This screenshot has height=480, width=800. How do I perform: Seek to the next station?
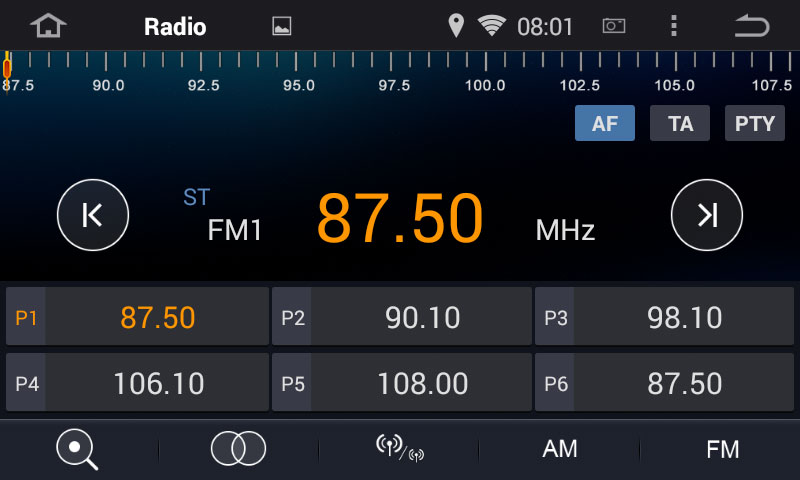(x=707, y=215)
